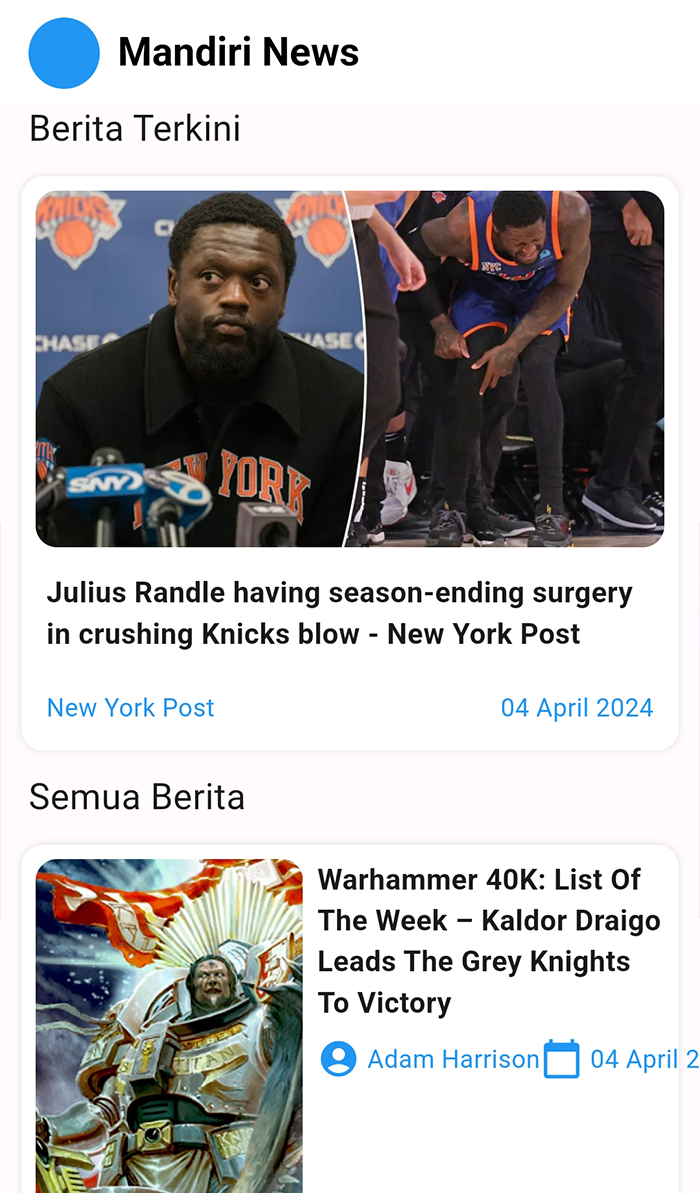Tap the blue Mandiri News profile circle
This screenshot has width=700, height=1193.
tap(64, 53)
